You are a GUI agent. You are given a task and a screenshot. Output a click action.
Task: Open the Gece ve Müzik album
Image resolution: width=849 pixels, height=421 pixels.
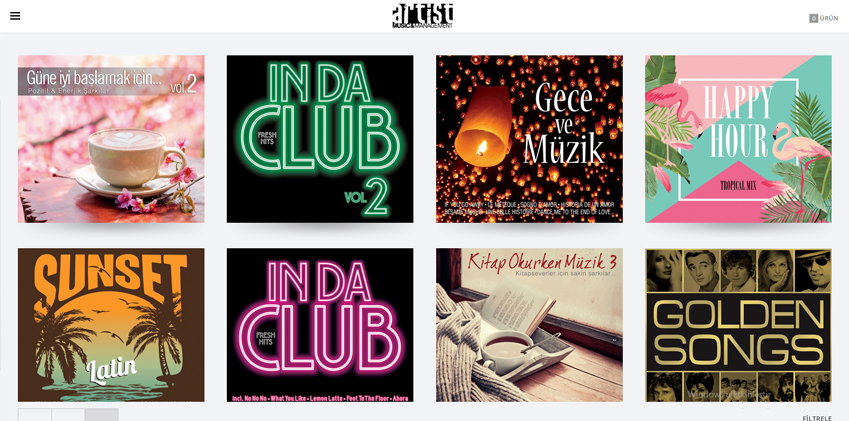(529, 139)
